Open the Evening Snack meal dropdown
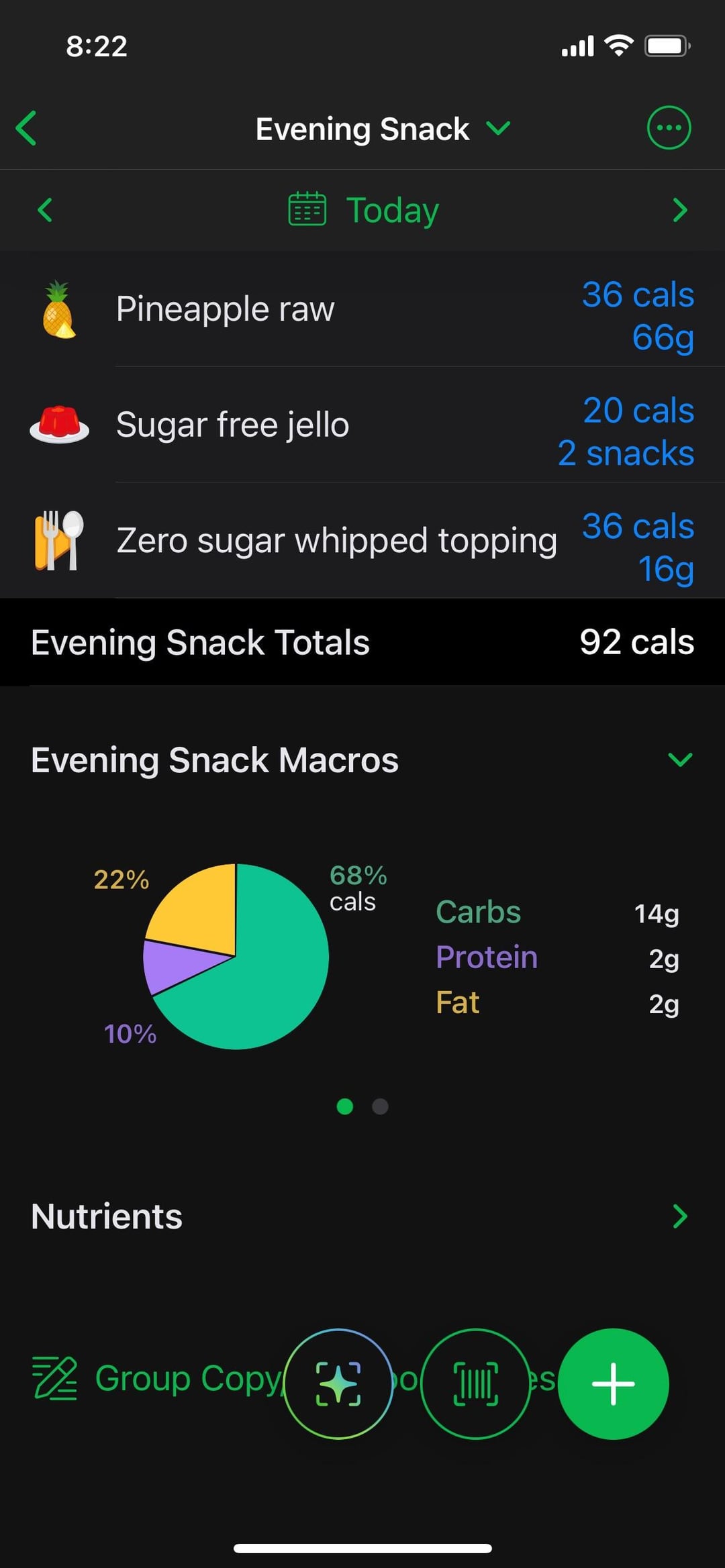The width and height of the screenshot is (725, 1568). coord(383,129)
